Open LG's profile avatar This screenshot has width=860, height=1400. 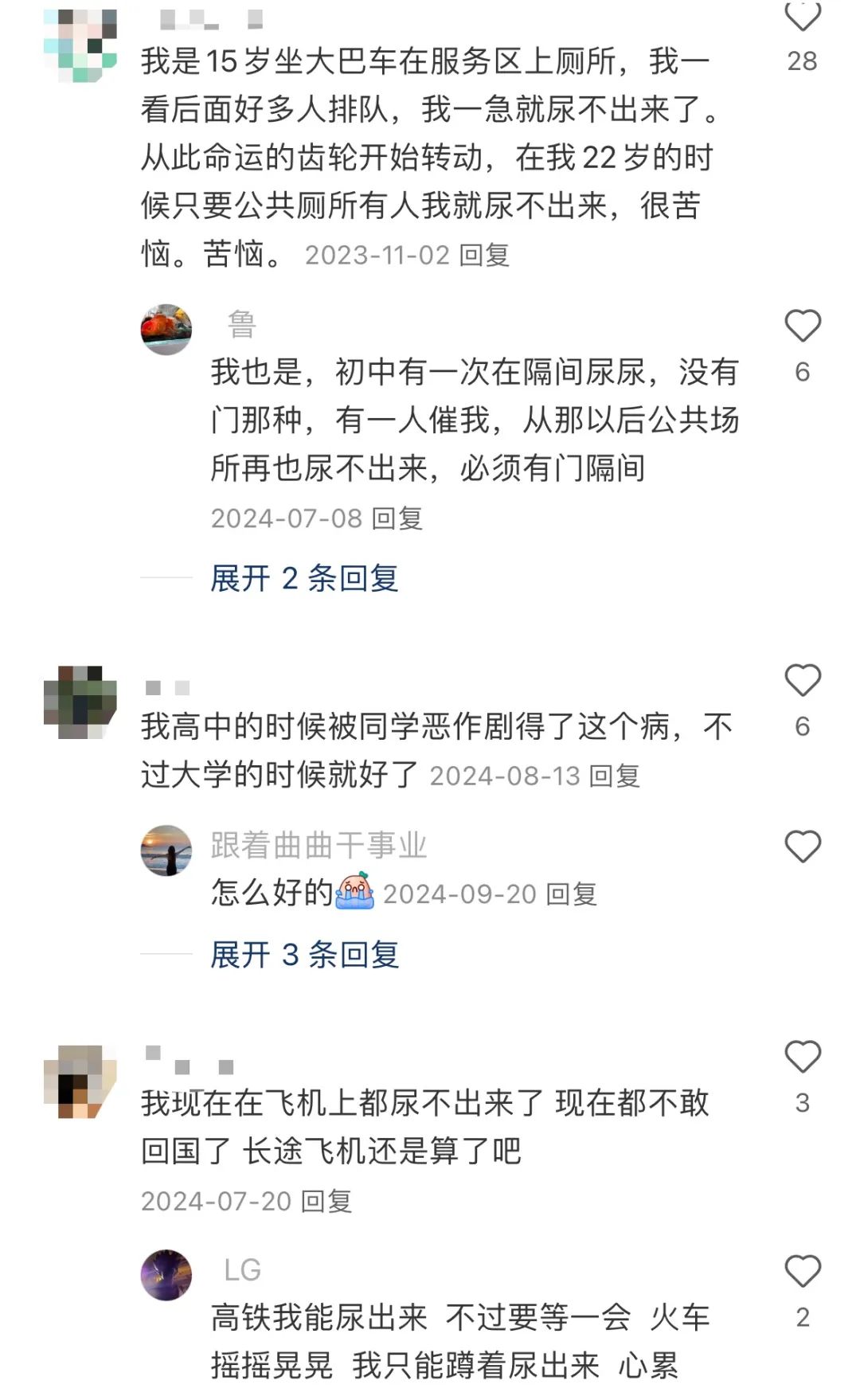(x=166, y=1275)
